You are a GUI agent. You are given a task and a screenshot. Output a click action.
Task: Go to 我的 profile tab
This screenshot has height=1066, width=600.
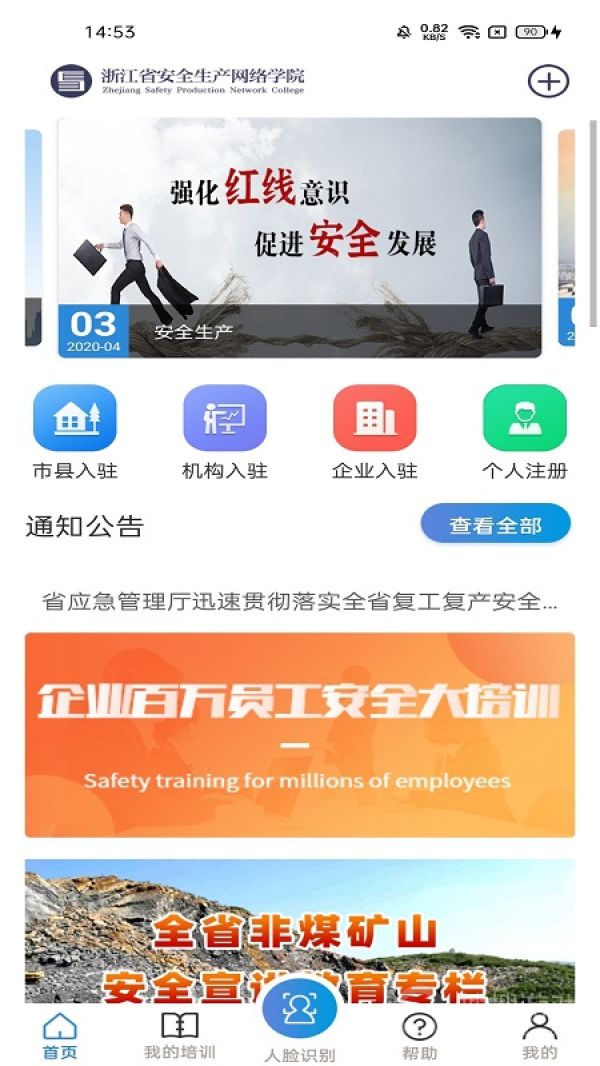539,1036
